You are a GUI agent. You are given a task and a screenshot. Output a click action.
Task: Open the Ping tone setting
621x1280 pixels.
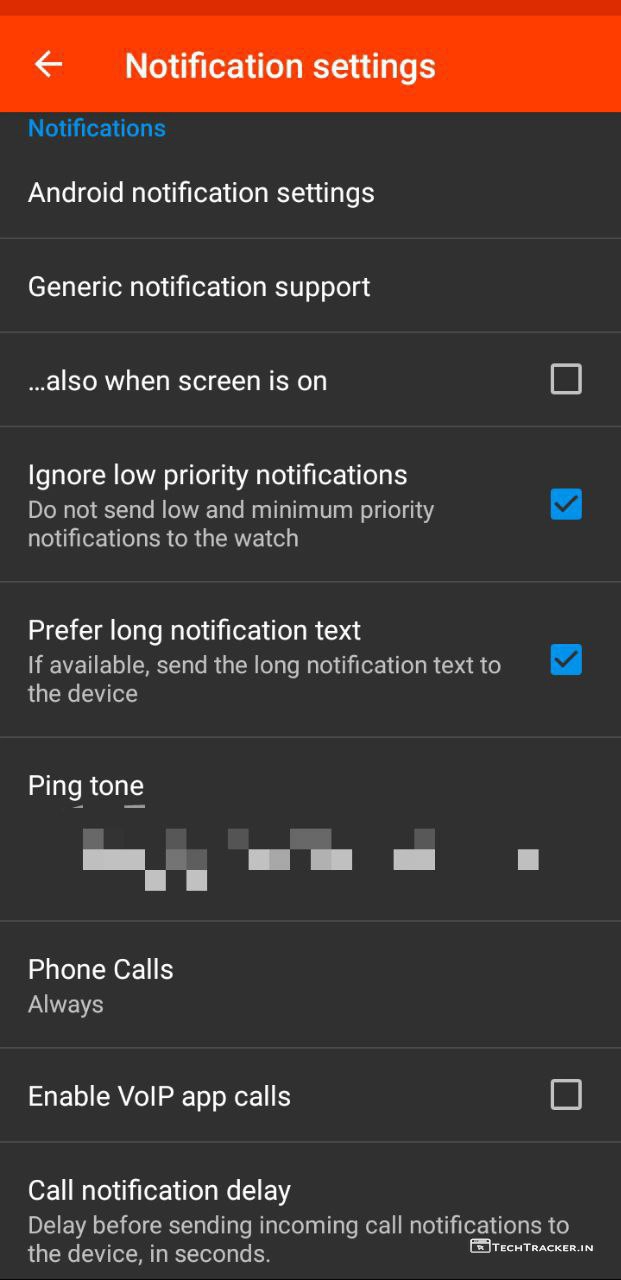(86, 786)
